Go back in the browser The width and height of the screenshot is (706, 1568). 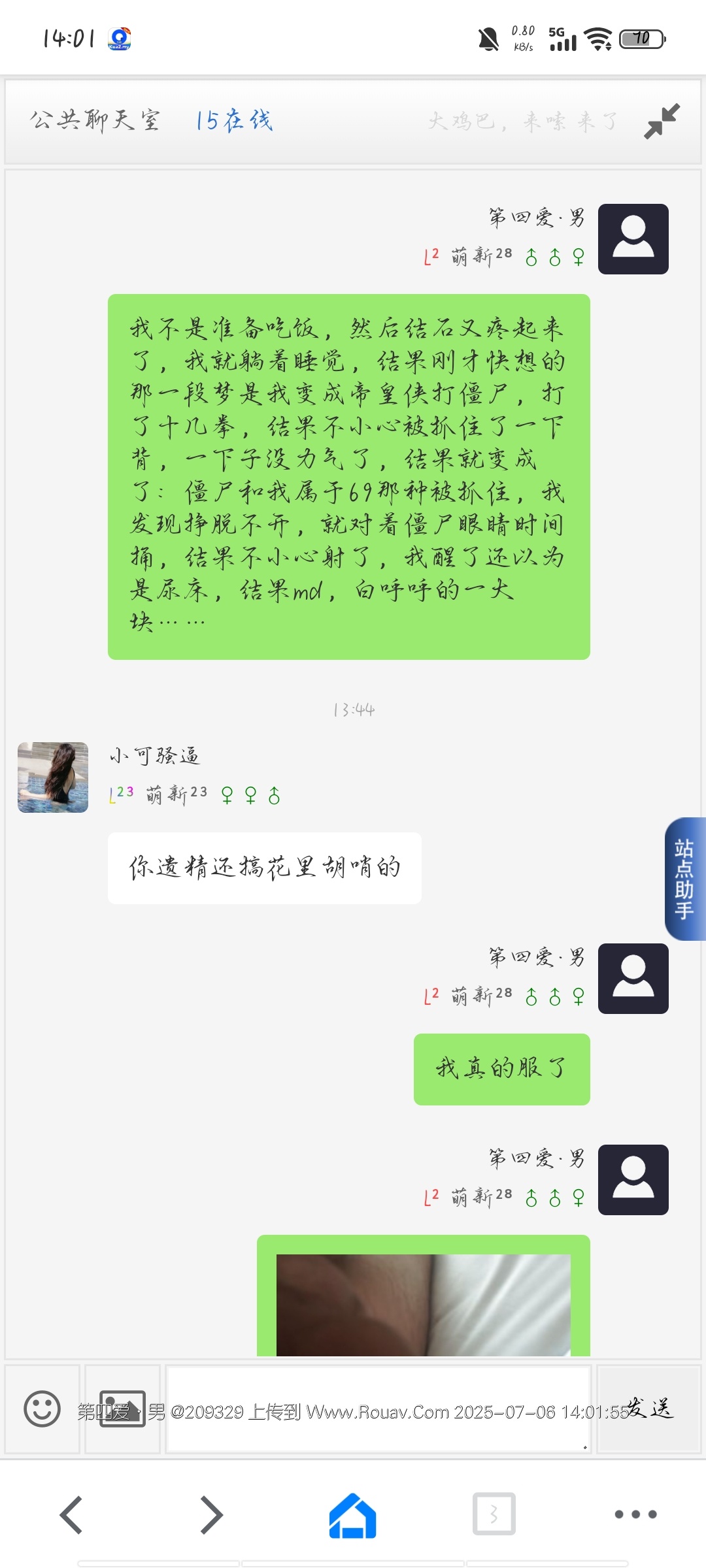click(71, 1514)
